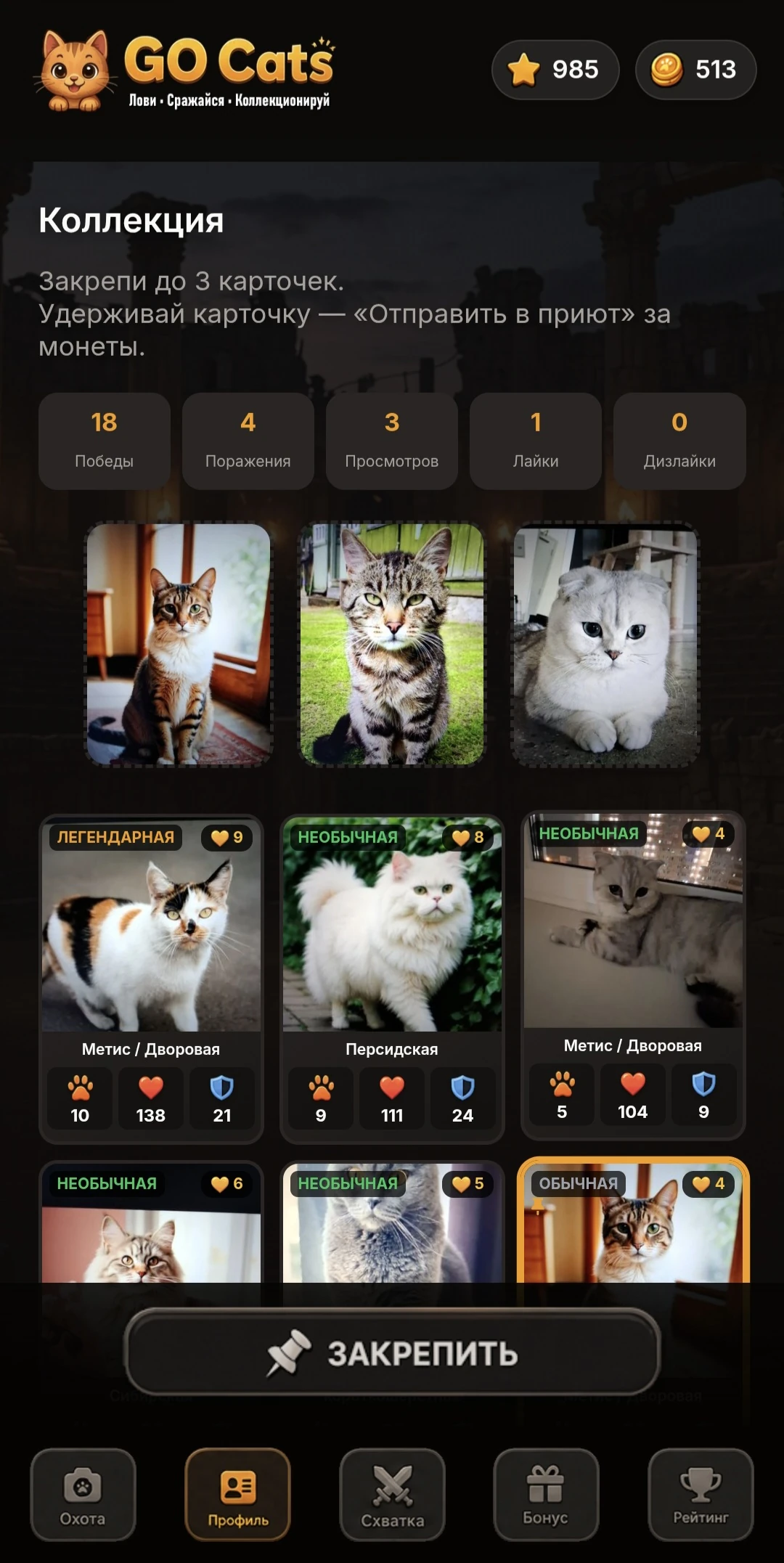Image resolution: width=784 pixels, height=1563 pixels.
Task: Go to the Схватка tab
Action: (392, 1494)
